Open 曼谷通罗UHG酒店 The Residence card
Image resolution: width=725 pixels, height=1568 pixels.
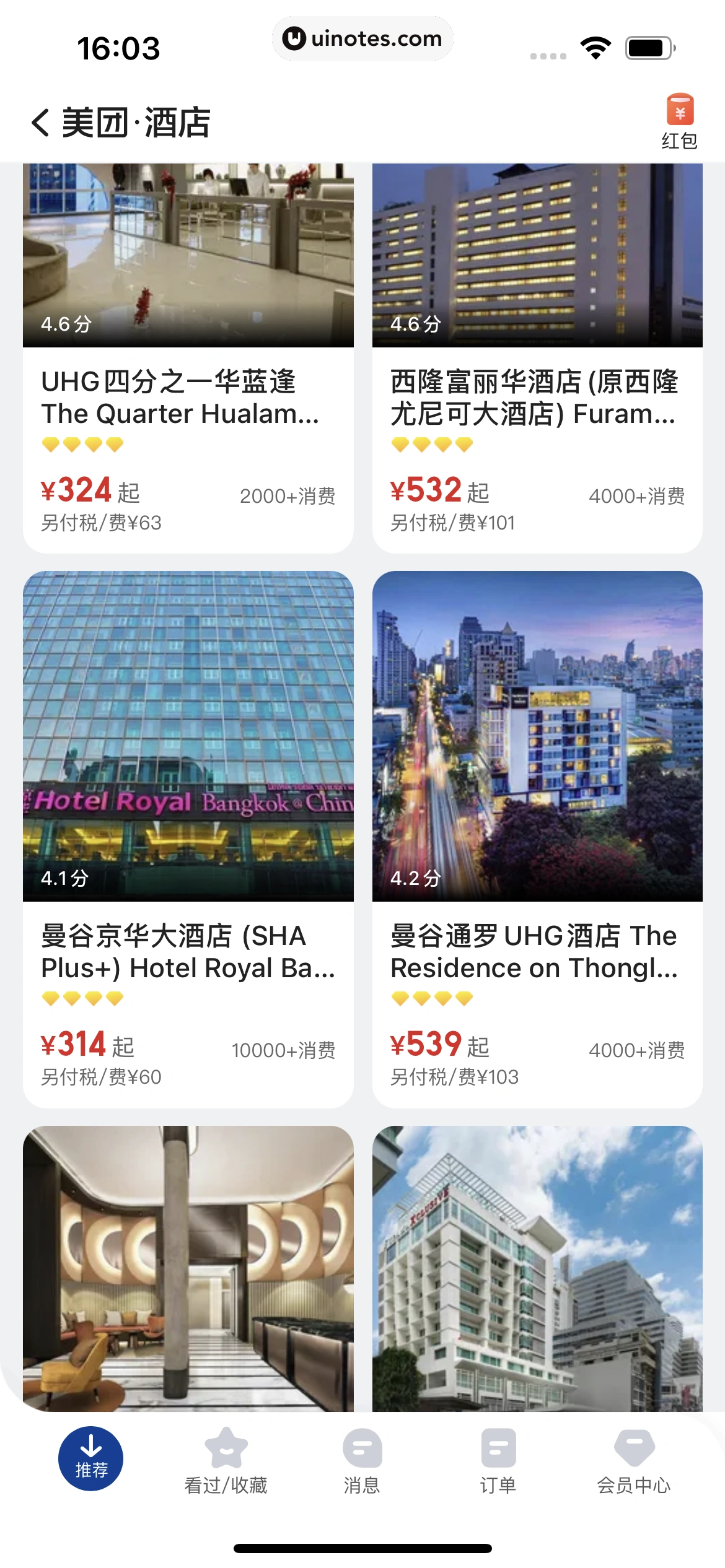(x=537, y=951)
